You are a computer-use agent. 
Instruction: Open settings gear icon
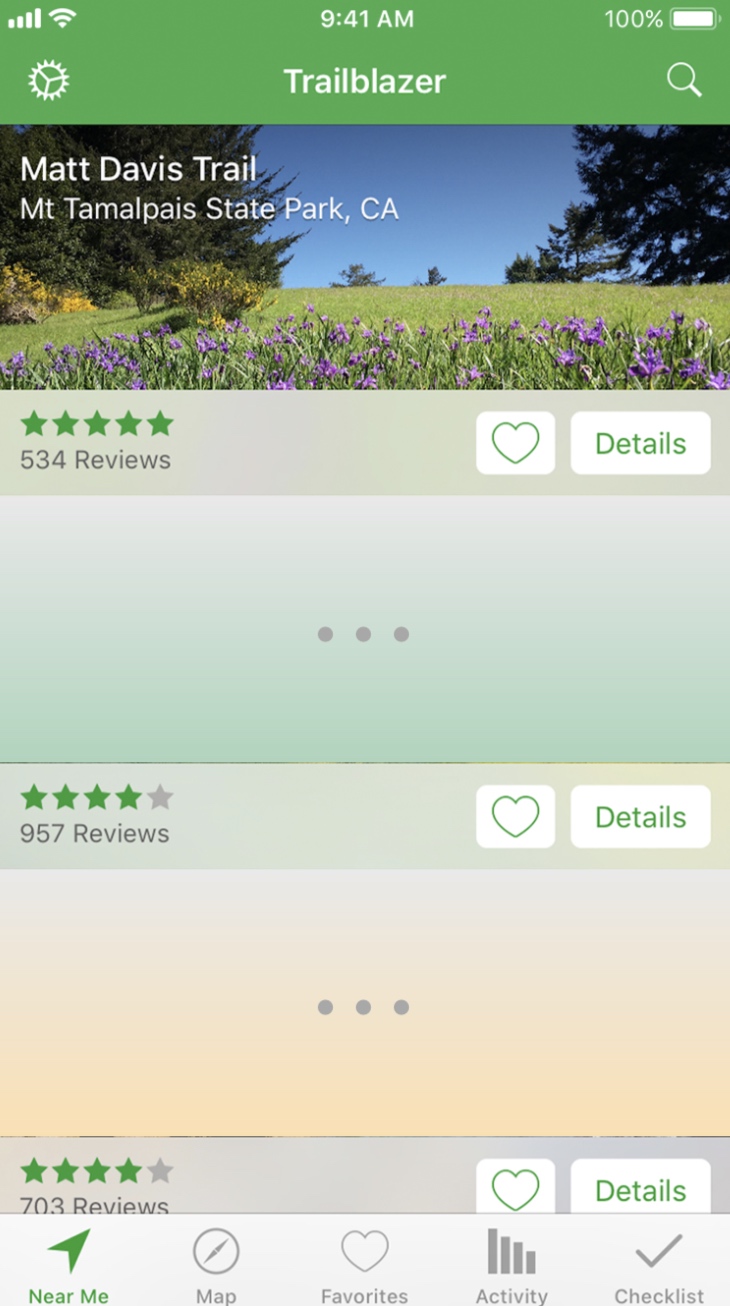(48, 81)
